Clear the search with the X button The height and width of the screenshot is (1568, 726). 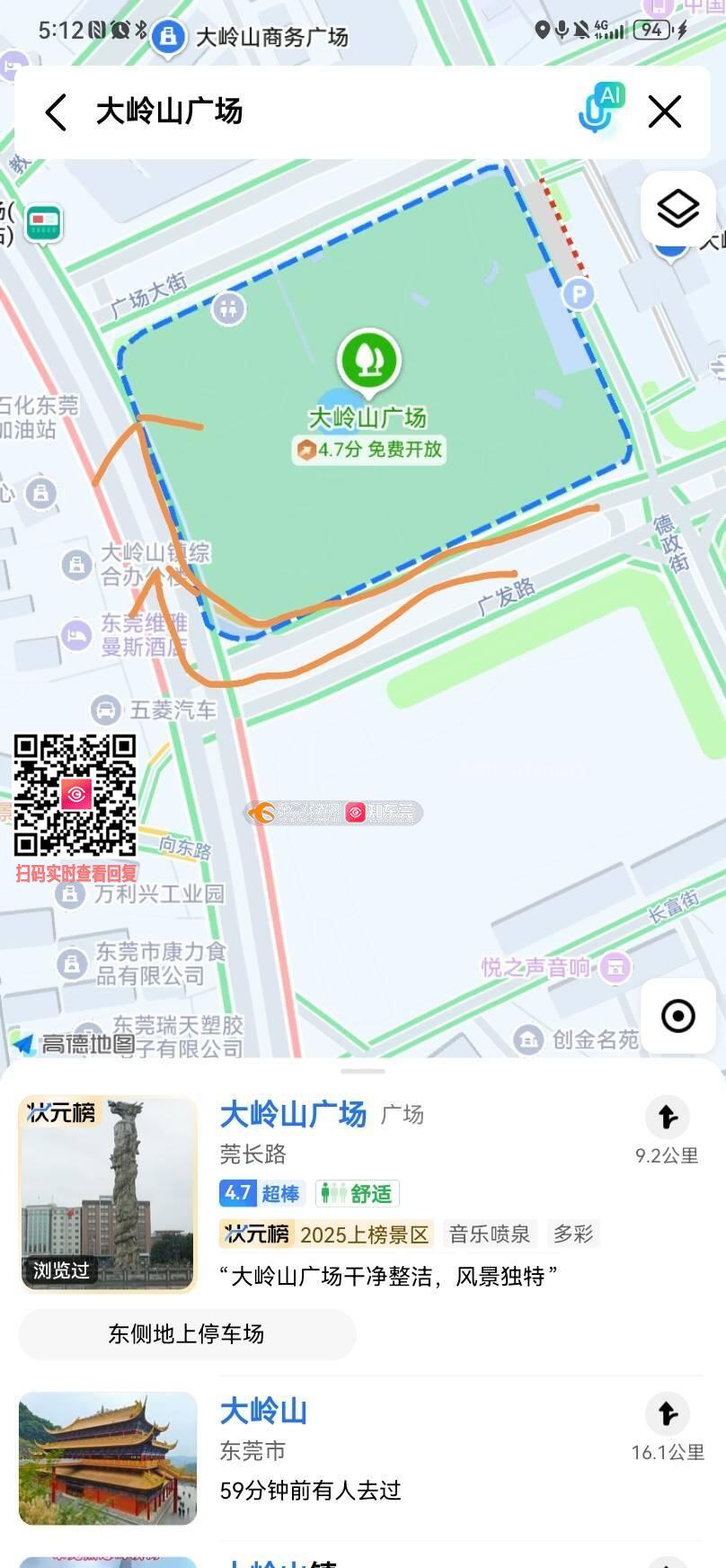coord(665,112)
